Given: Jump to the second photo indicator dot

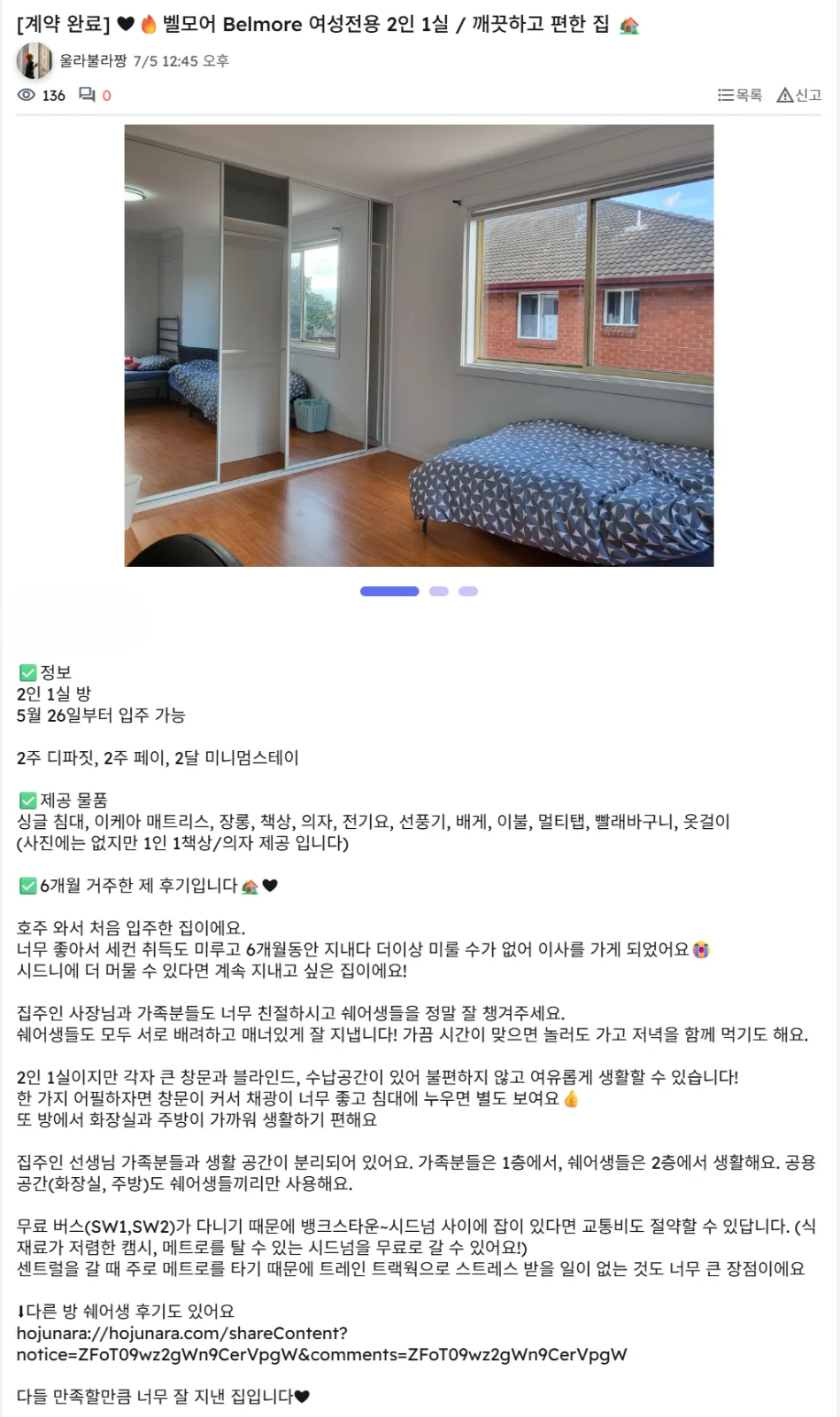Looking at the screenshot, I should (x=439, y=592).
